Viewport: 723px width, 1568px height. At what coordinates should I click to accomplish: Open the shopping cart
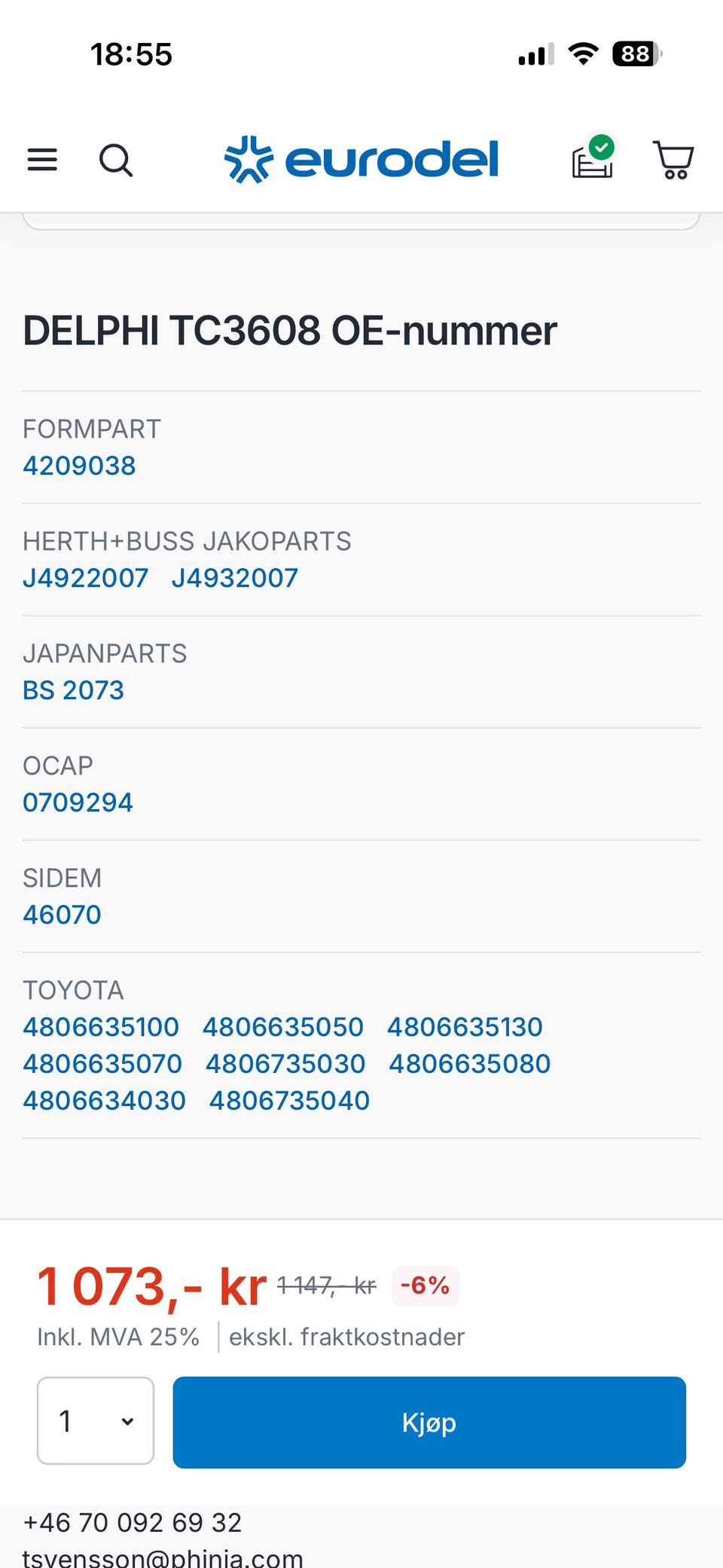point(673,160)
